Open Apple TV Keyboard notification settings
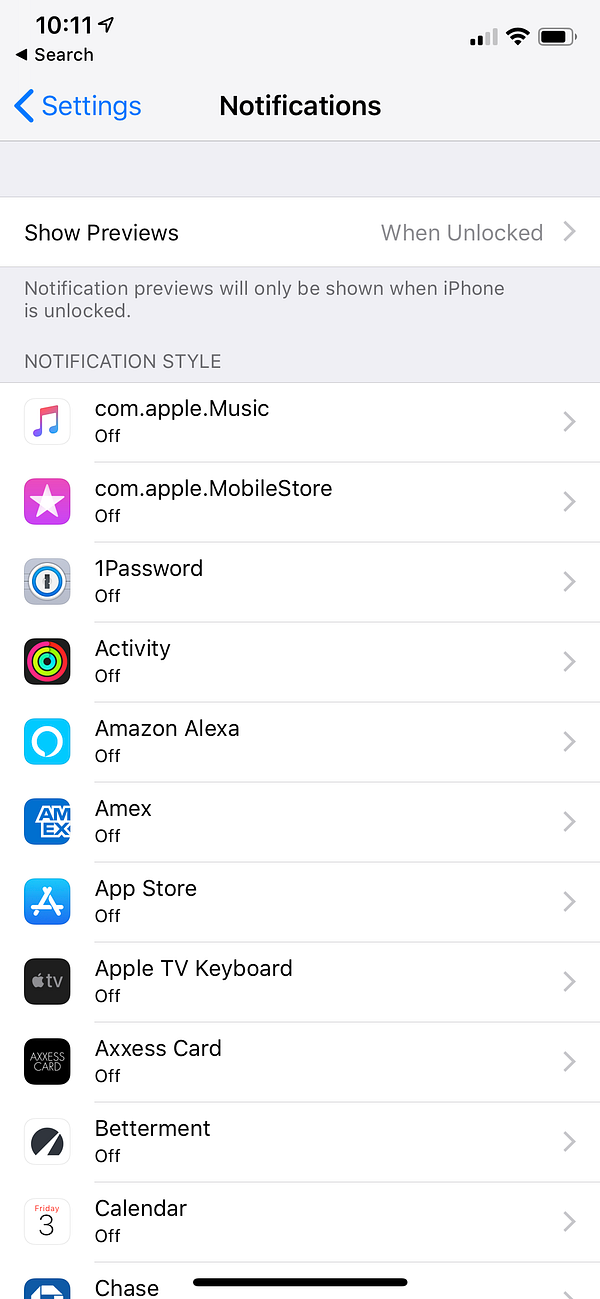Image resolution: width=600 pixels, height=1299 pixels. (300, 982)
